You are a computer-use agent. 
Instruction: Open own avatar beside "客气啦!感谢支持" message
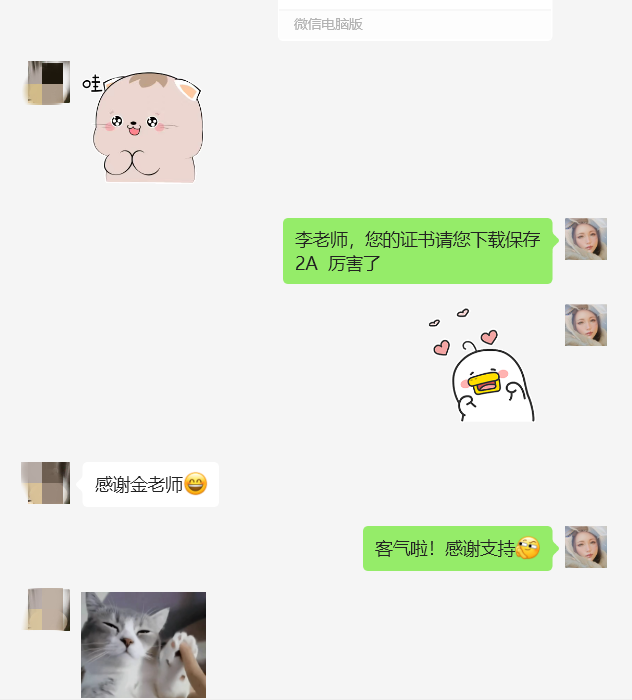coord(585,547)
